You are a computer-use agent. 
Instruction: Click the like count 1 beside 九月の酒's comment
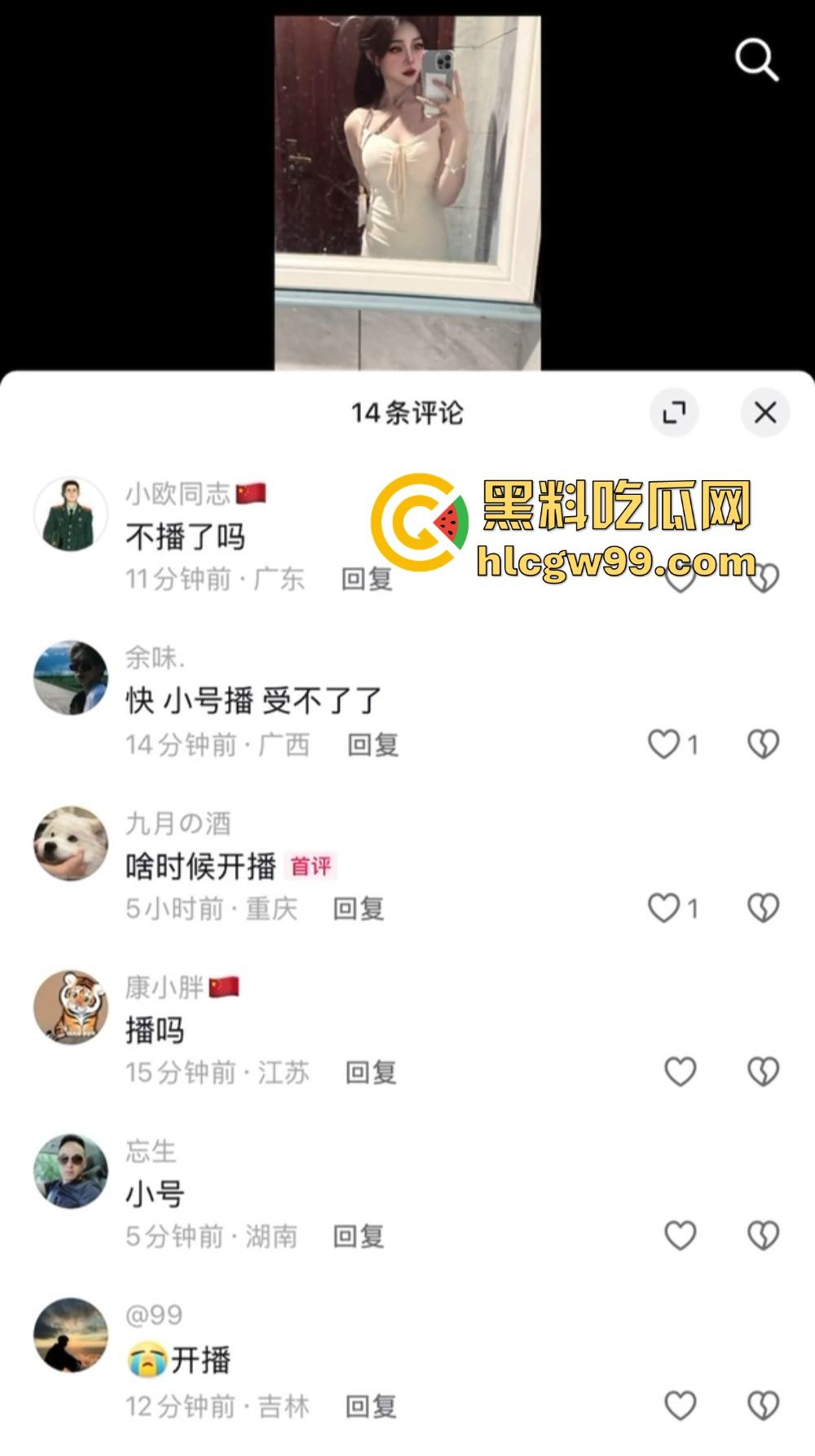pyautogui.click(x=694, y=907)
